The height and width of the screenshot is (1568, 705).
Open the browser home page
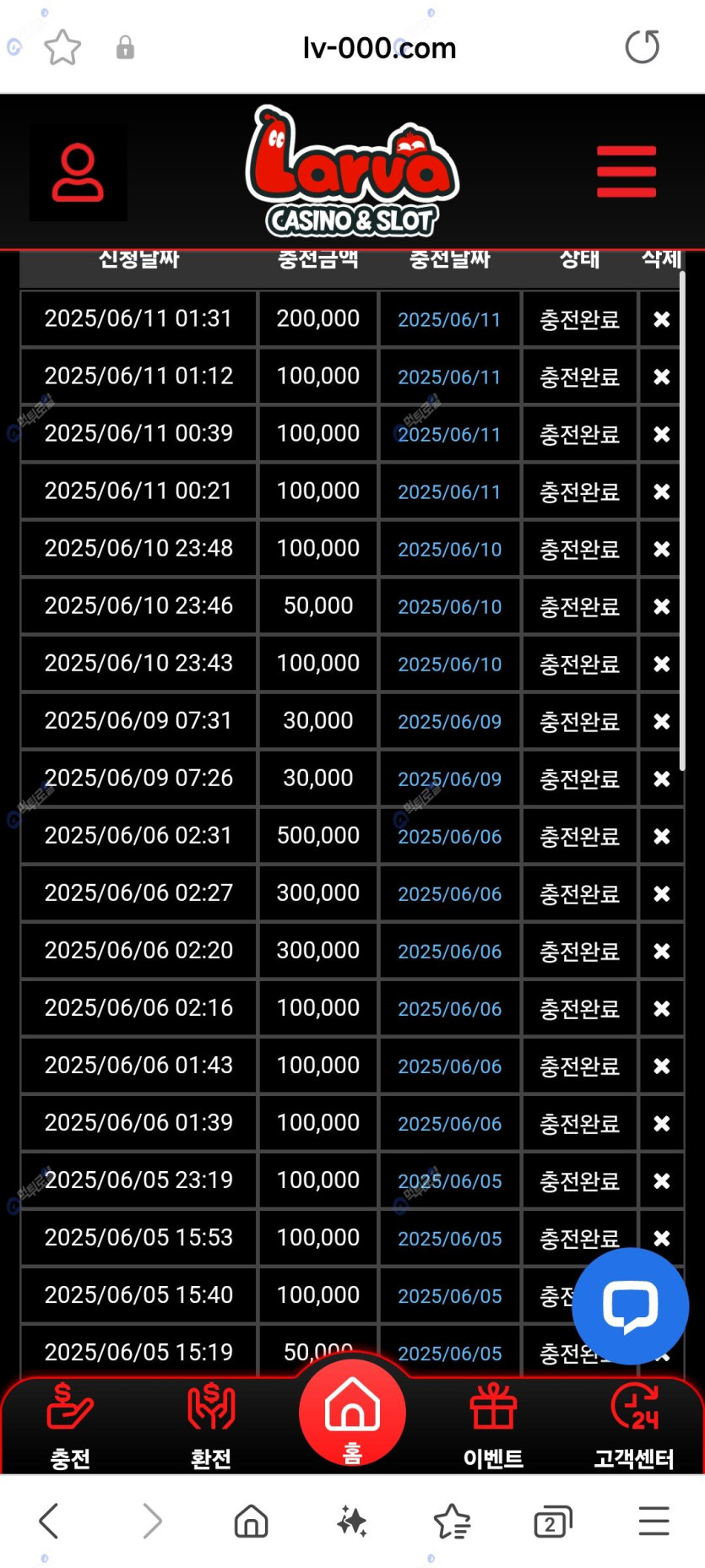pos(251,1522)
